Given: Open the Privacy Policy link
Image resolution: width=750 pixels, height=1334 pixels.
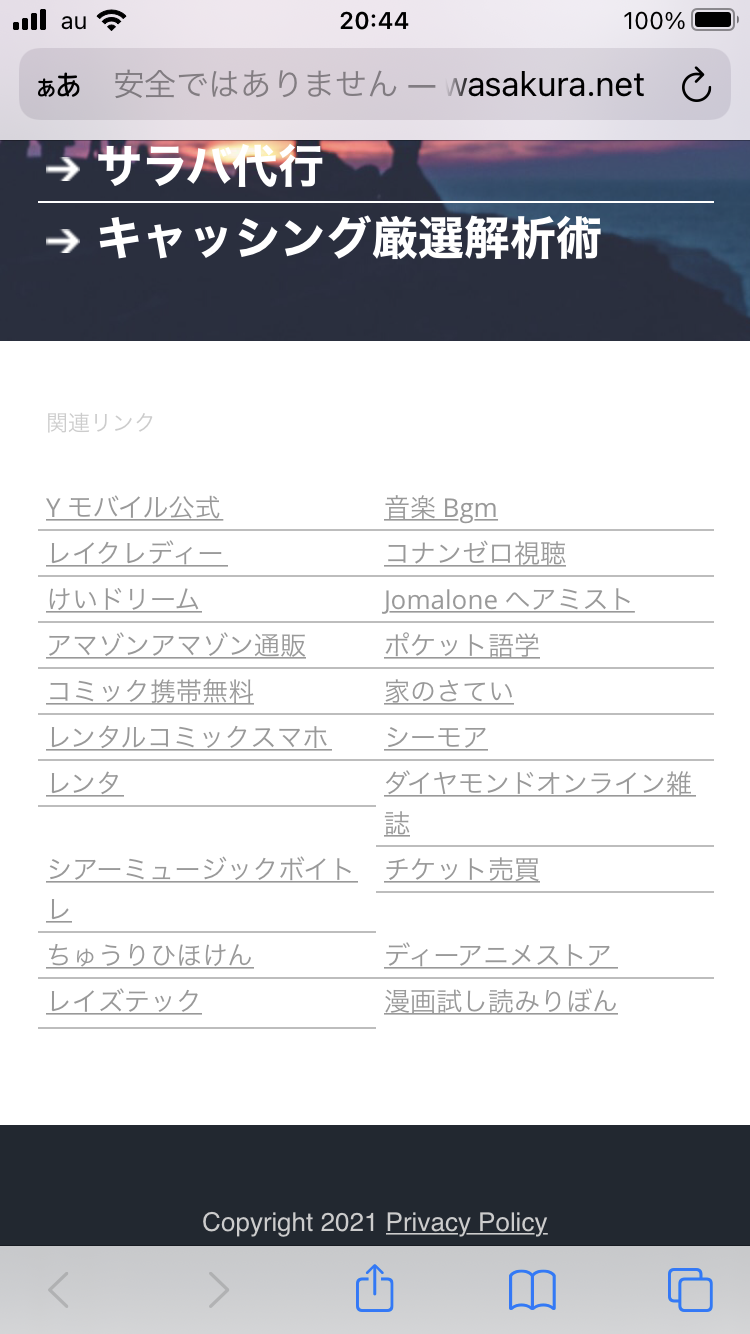Looking at the screenshot, I should click(x=466, y=1222).
